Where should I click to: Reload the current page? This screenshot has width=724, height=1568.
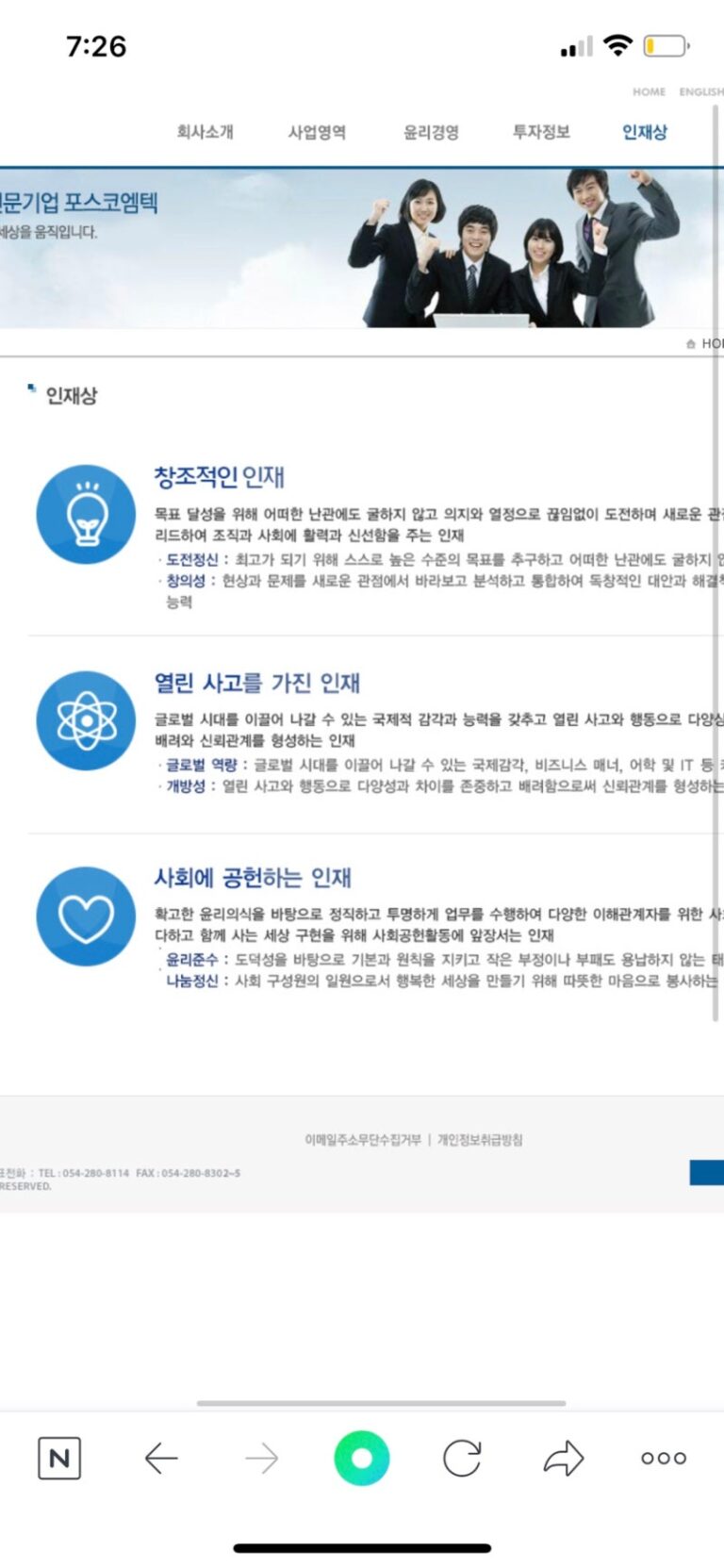pyautogui.click(x=462, y=1459)
